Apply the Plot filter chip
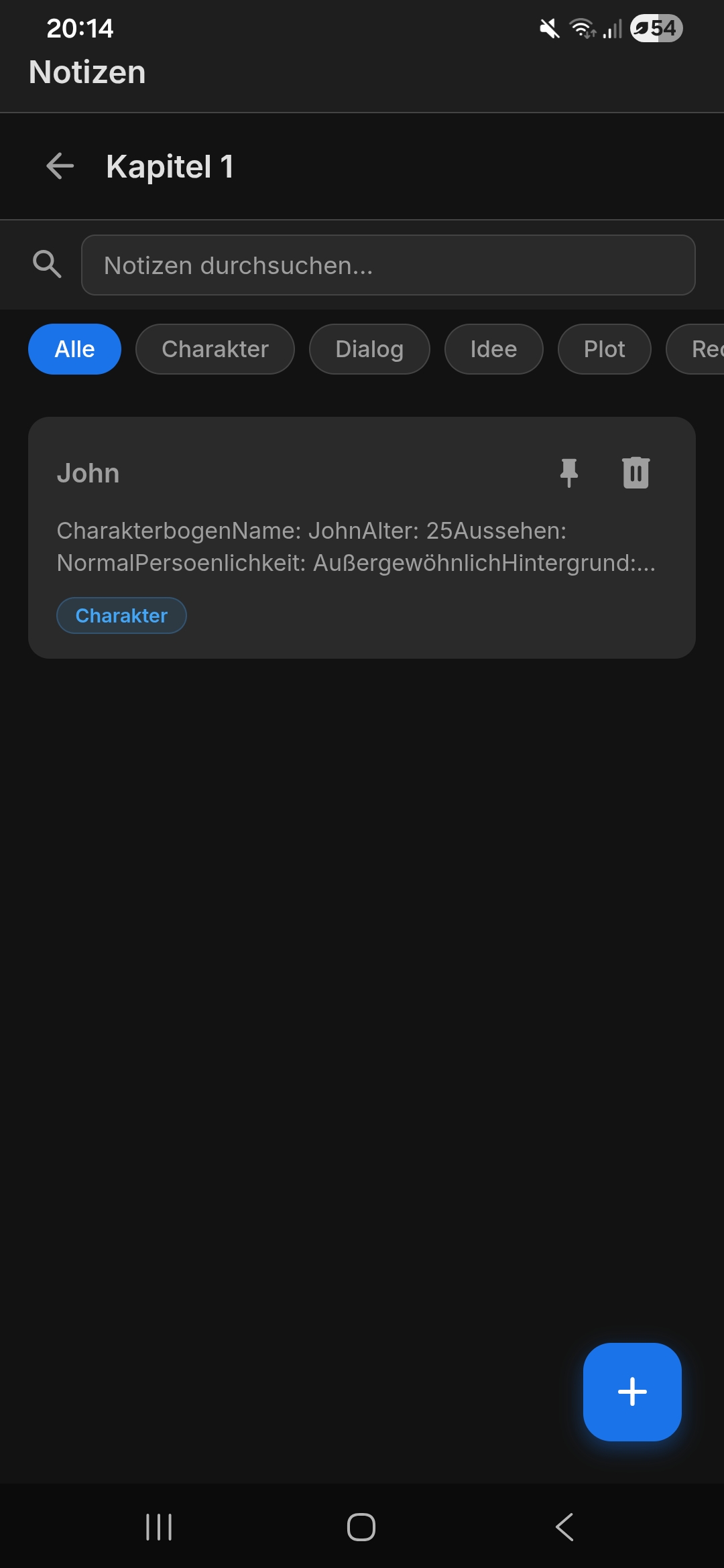This screenshot has height=1568, width=724. (x=604, y=349)
